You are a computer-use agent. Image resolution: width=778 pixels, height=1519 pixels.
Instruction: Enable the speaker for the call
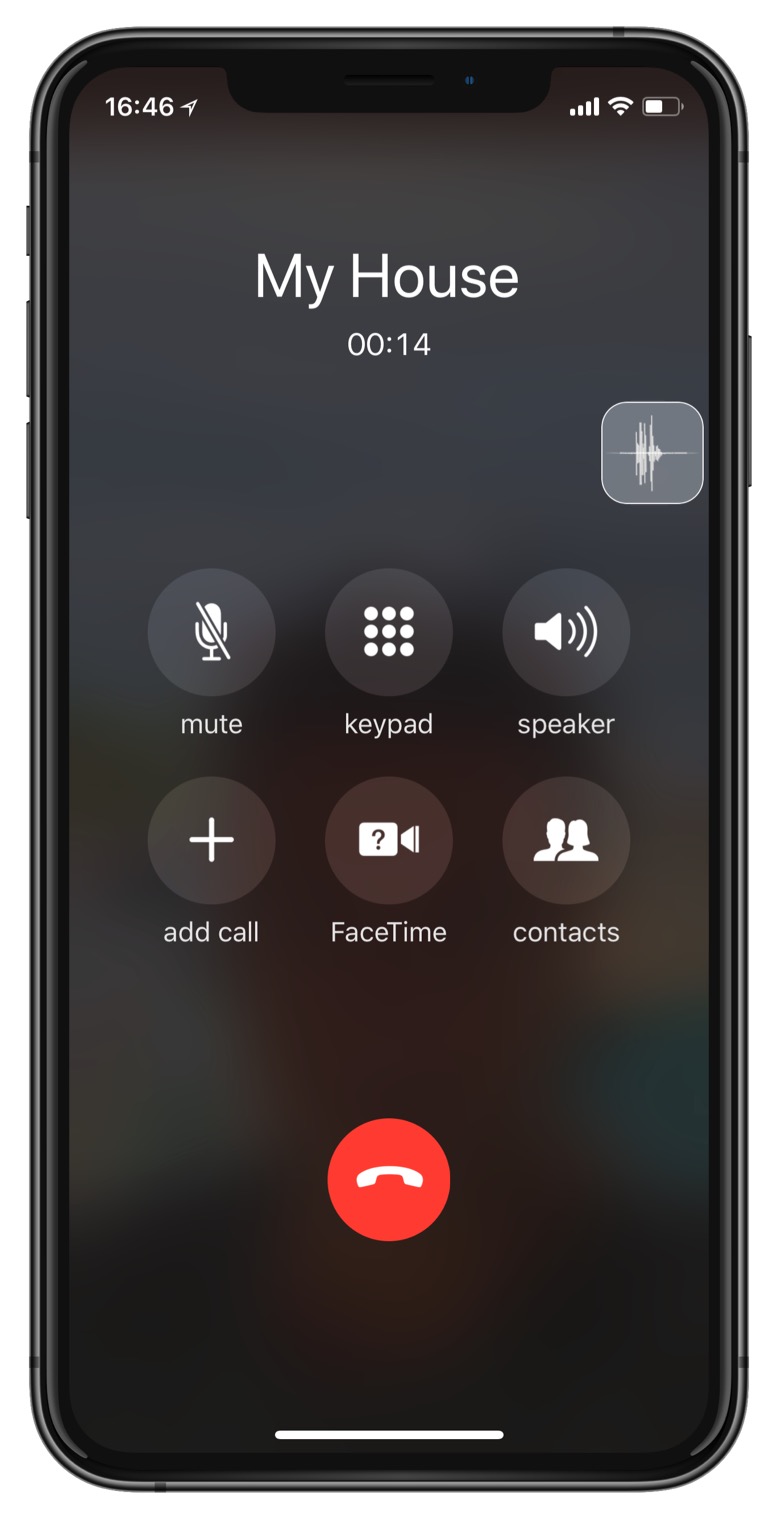click(566, 632)
